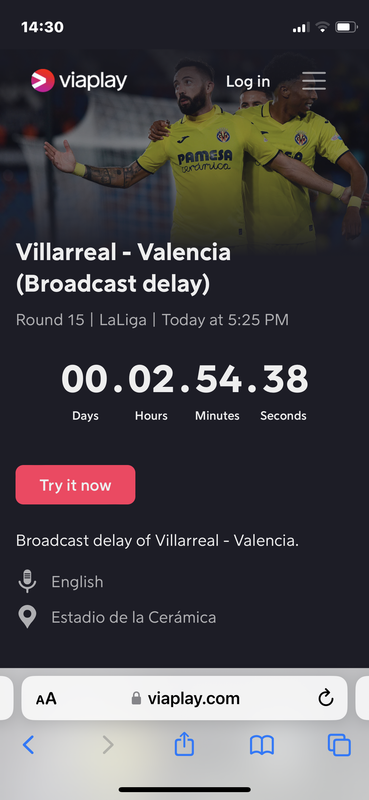Tap the viaplay.com address bar
369x800 pixels.
pyautogui.click(x=184, y=698)
